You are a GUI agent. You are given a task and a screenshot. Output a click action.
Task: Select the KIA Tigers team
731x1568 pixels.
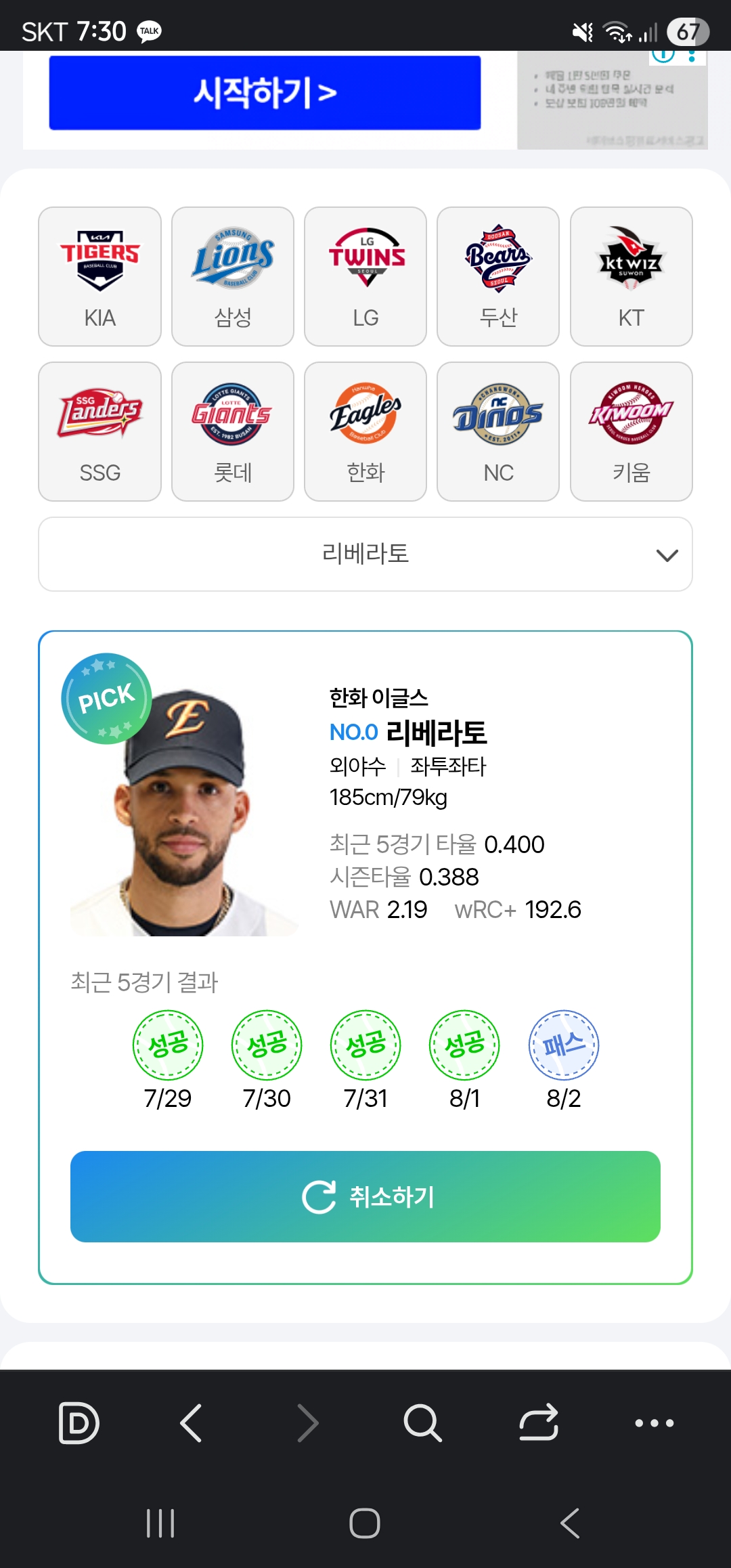click(100, 276)
